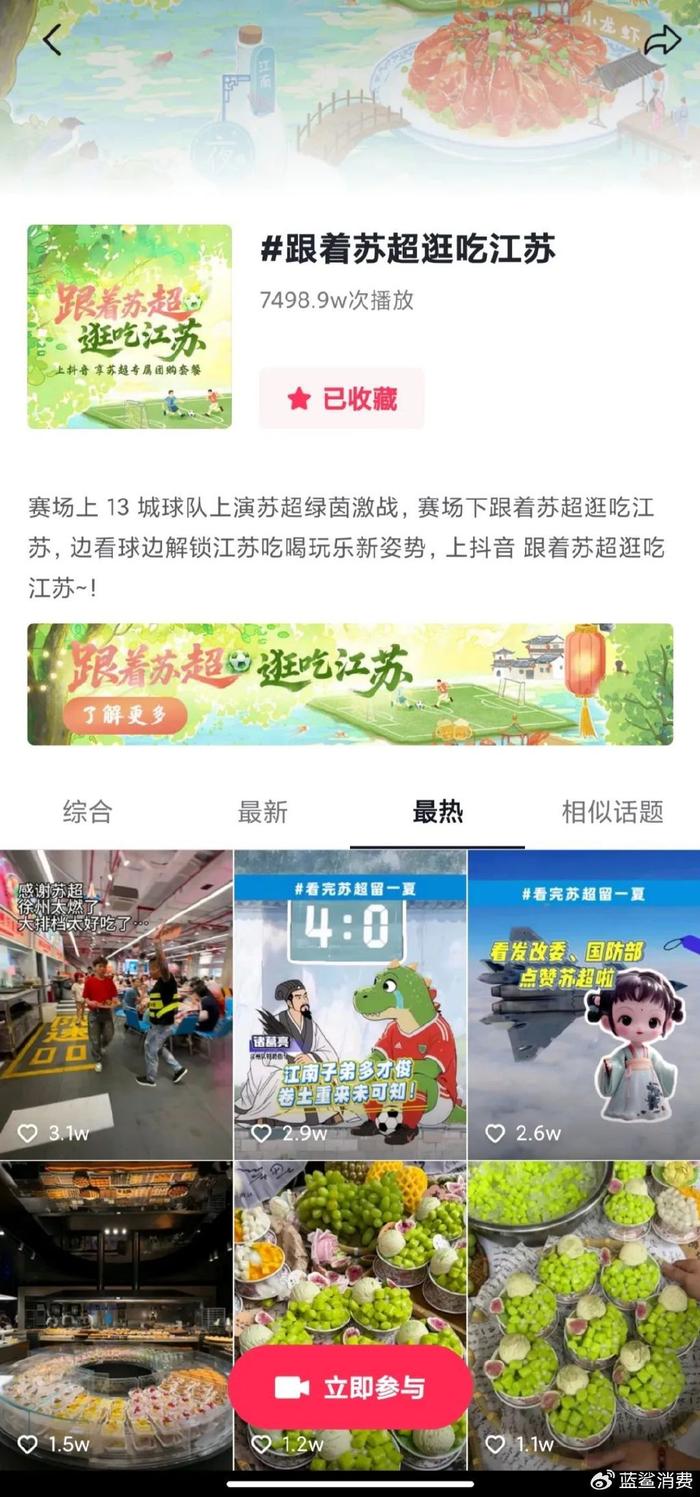Screen dimensions: 700x1497
Task: Open the 相似话题 tab
Action: point(612,811)
